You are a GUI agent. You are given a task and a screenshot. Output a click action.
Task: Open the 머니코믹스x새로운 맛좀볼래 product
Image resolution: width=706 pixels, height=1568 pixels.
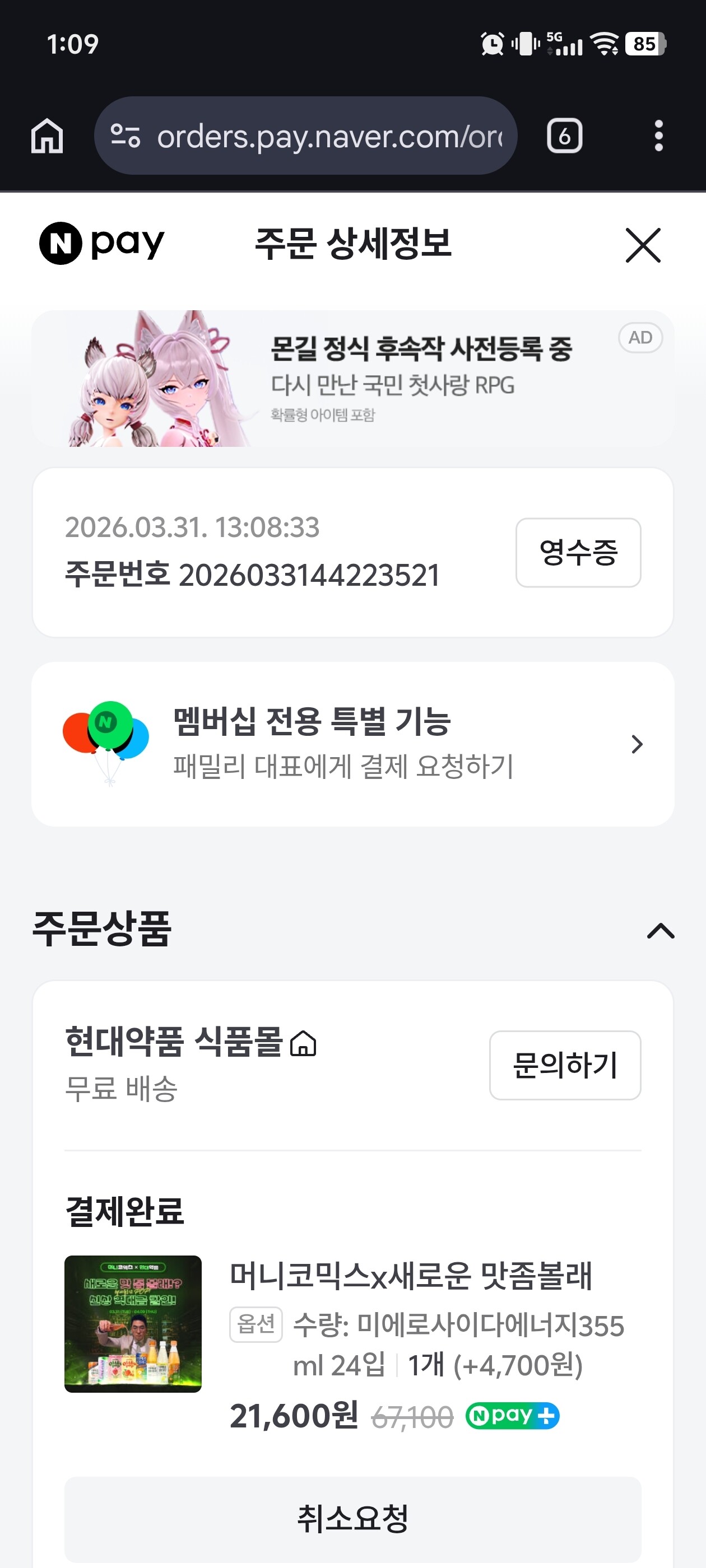tap(410, 1275)
